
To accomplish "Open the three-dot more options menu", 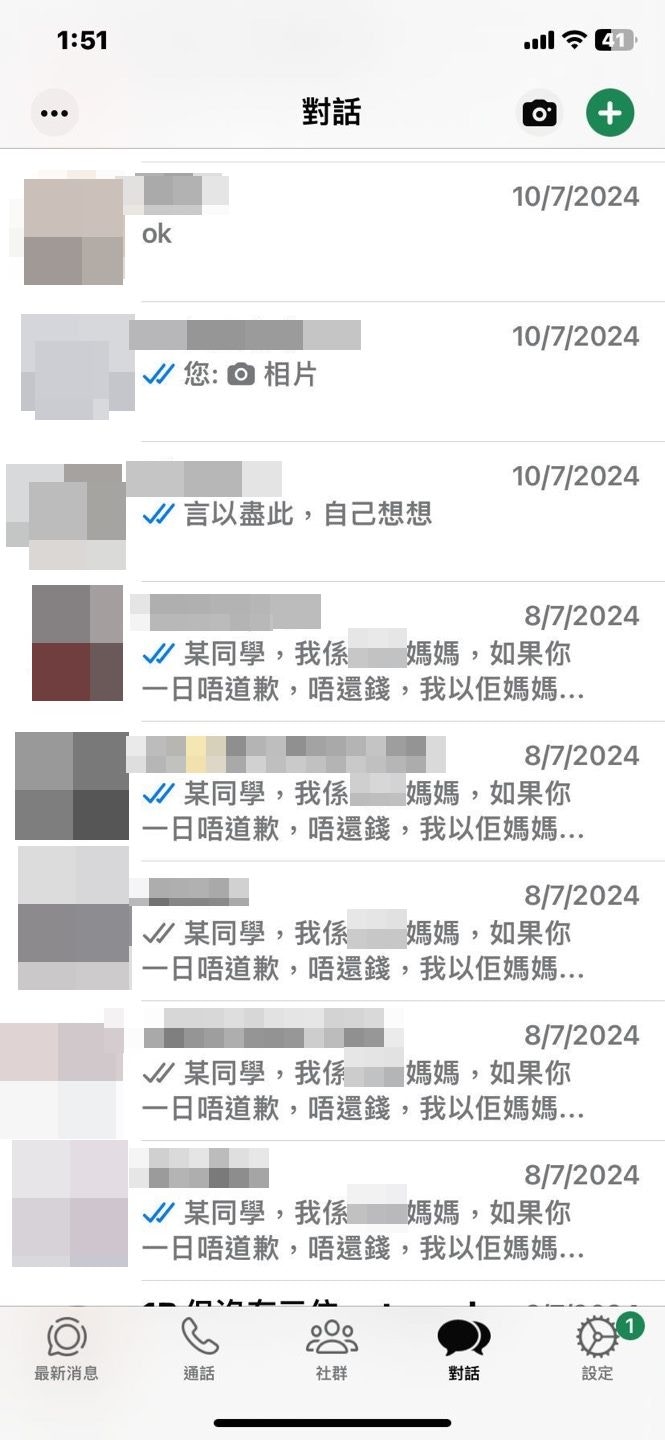I will tap(54, 113).
